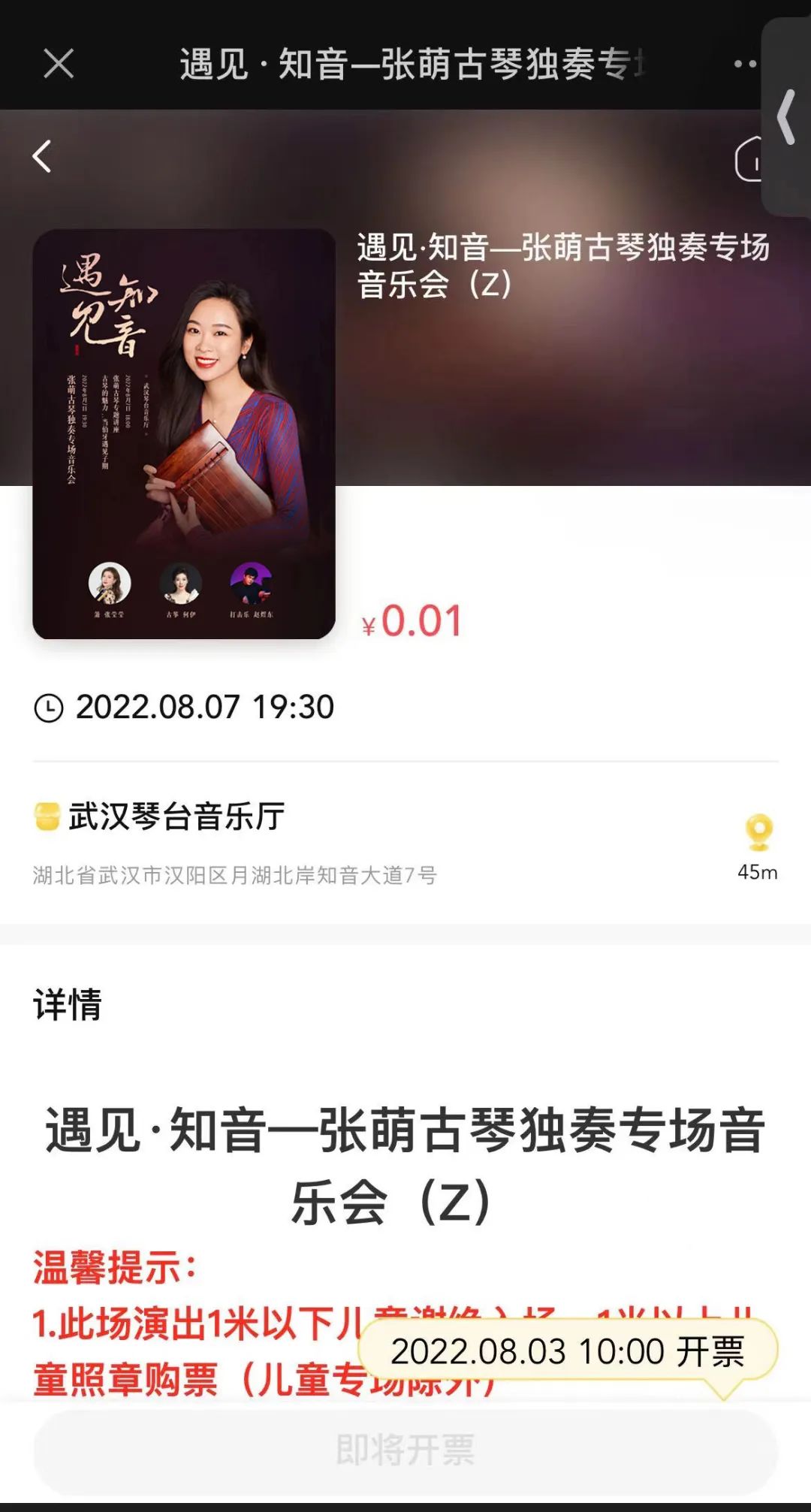811x1512 pixels.
Task: Close the mini program page
Action: pyautogui.click(x=58, y=64)
